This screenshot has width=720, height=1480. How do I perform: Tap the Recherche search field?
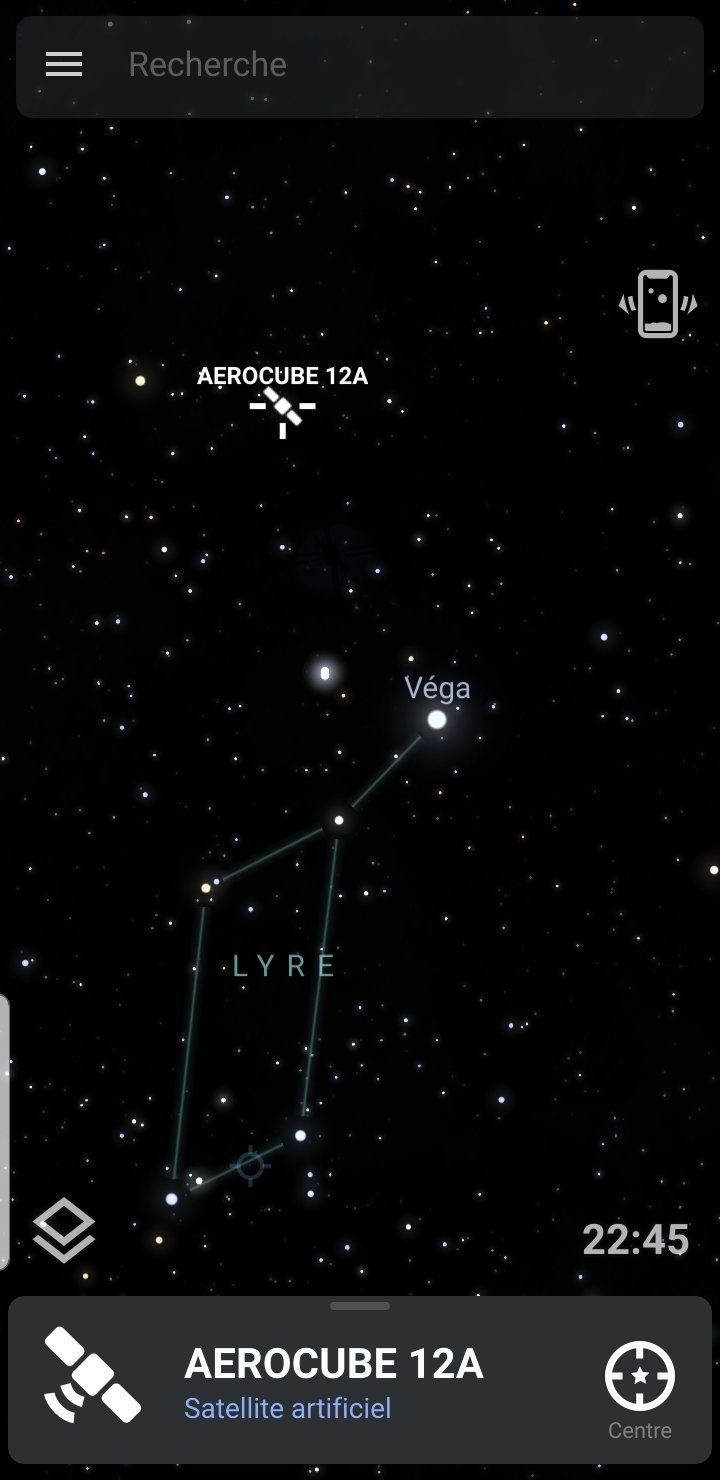click(x=400, y=65)
